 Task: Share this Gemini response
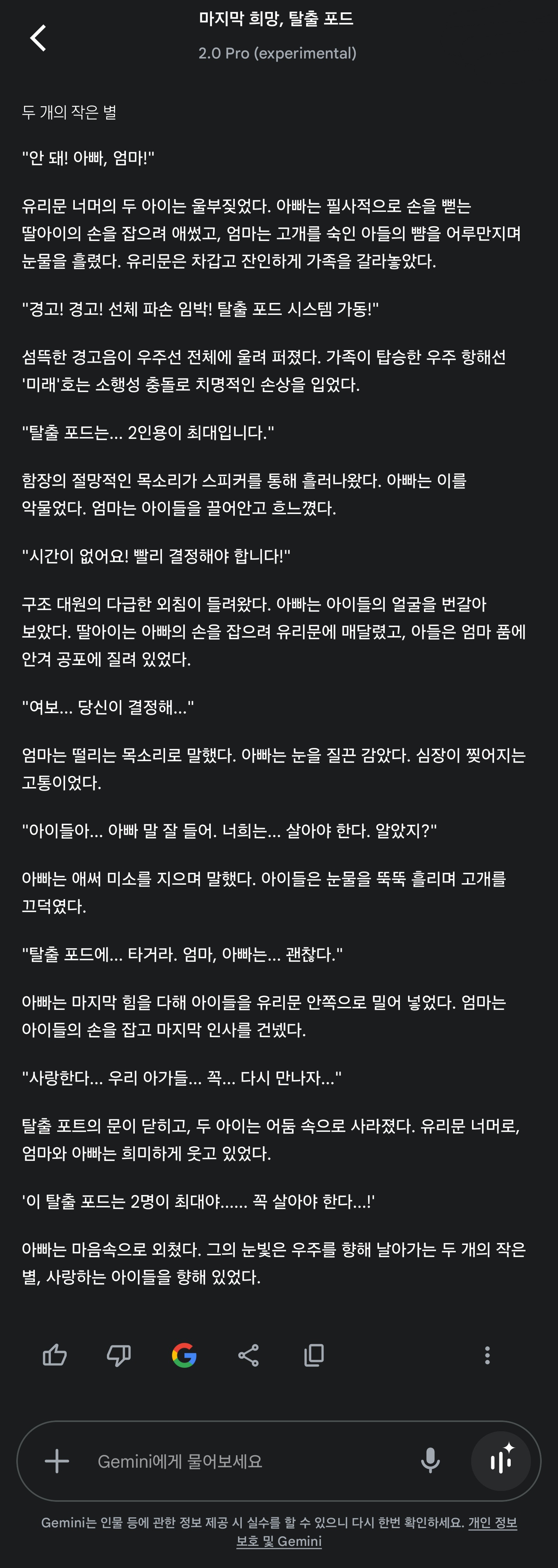coord(248,1355)
